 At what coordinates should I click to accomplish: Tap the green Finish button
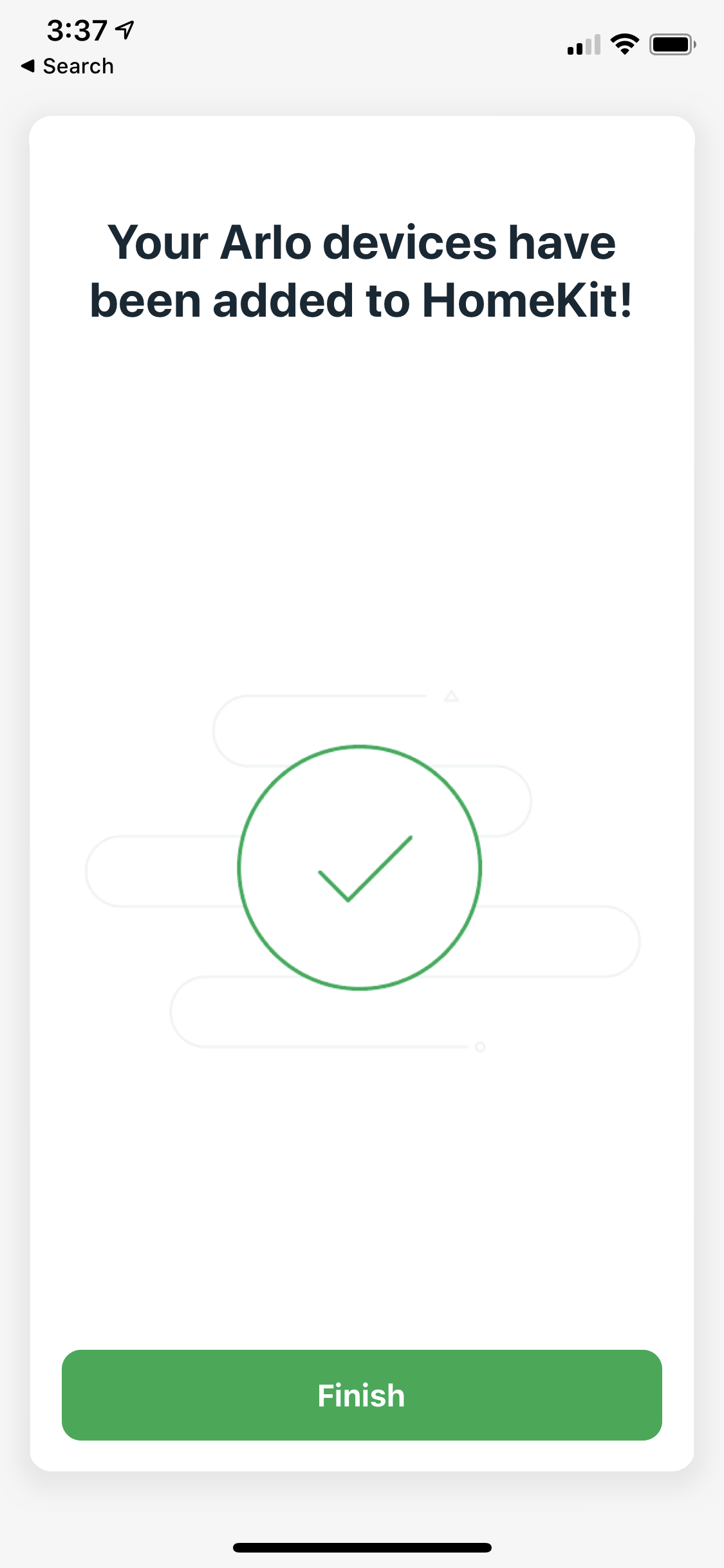[362, 1395]
